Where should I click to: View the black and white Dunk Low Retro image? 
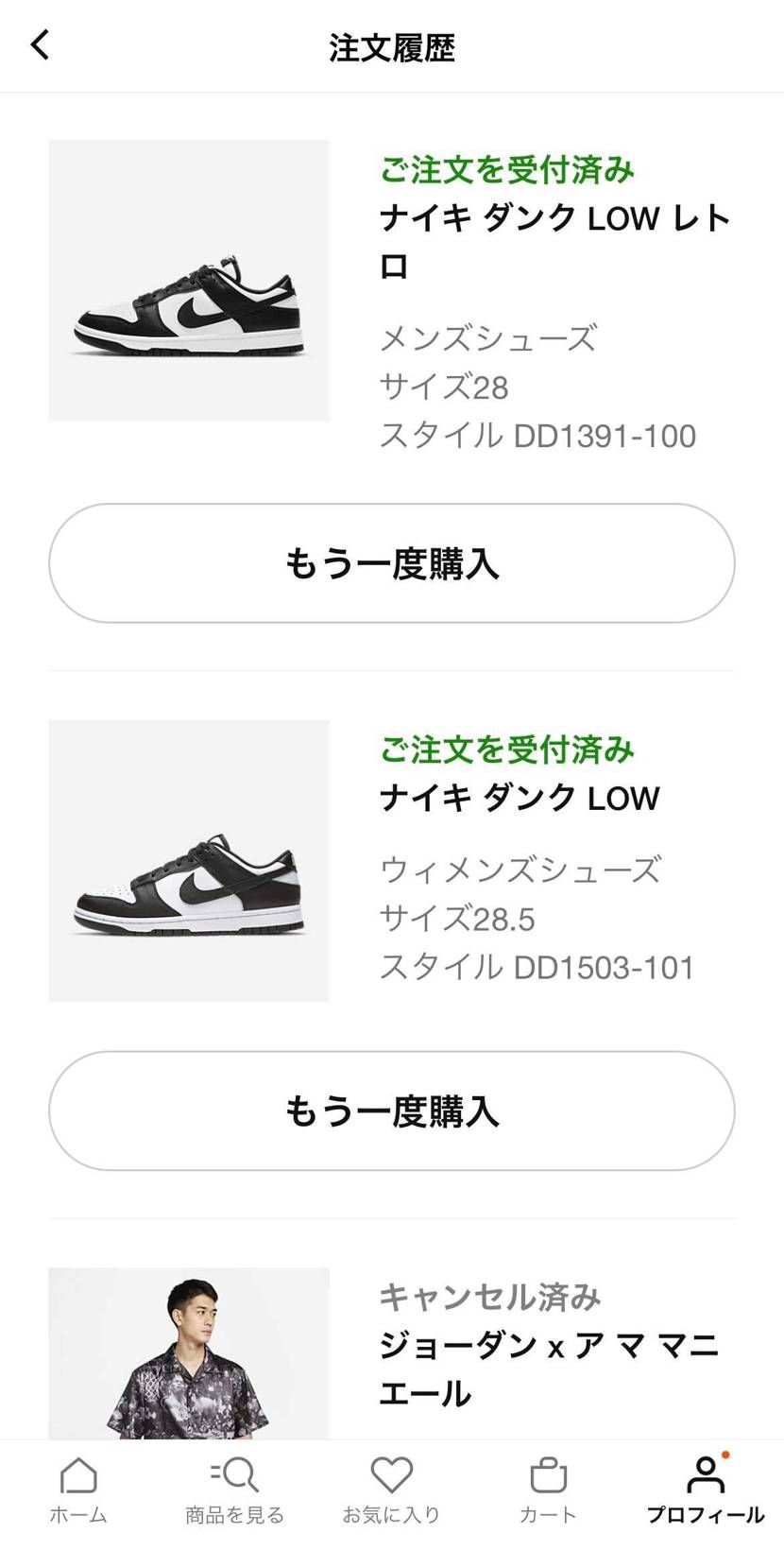click(x=188, y=280)
